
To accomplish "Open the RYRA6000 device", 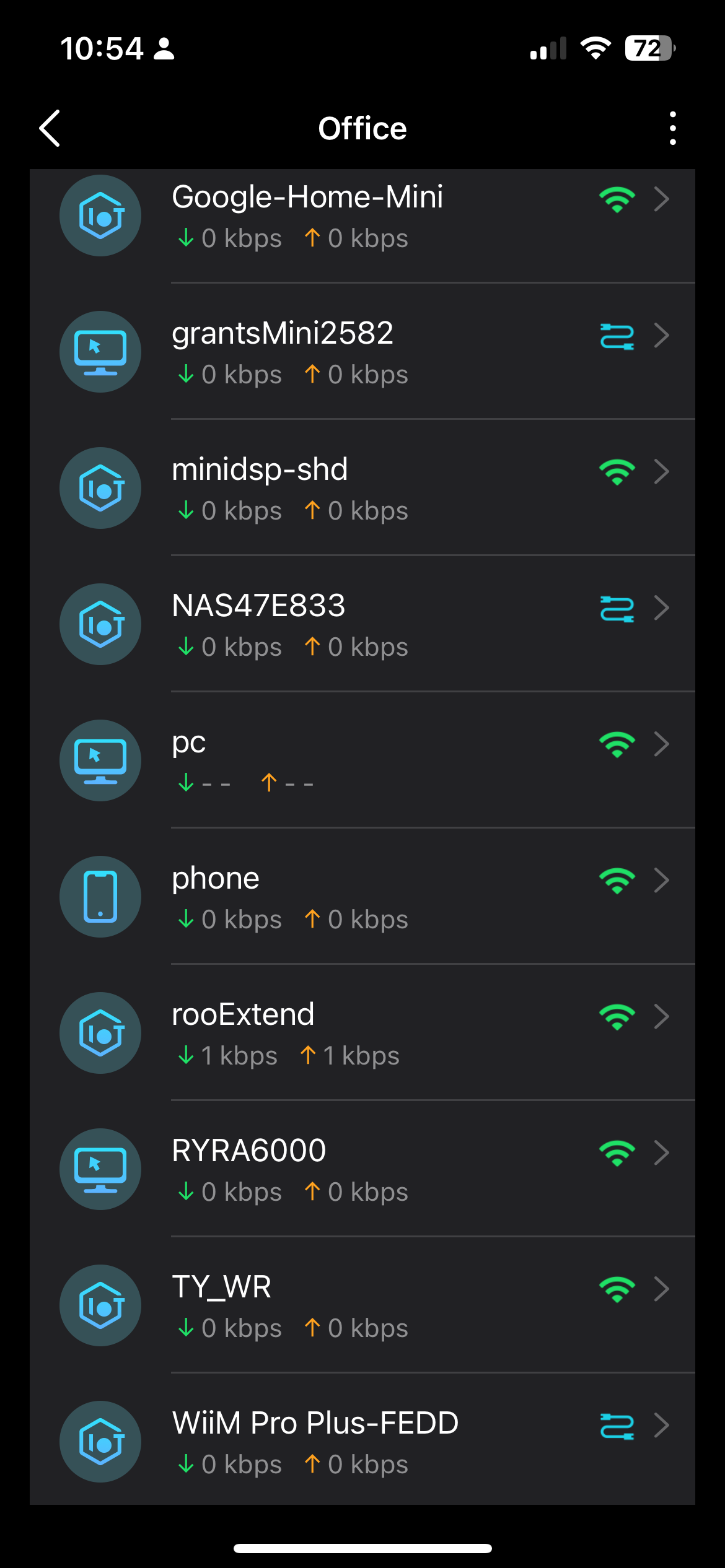I will click(x=362, y=1169).
